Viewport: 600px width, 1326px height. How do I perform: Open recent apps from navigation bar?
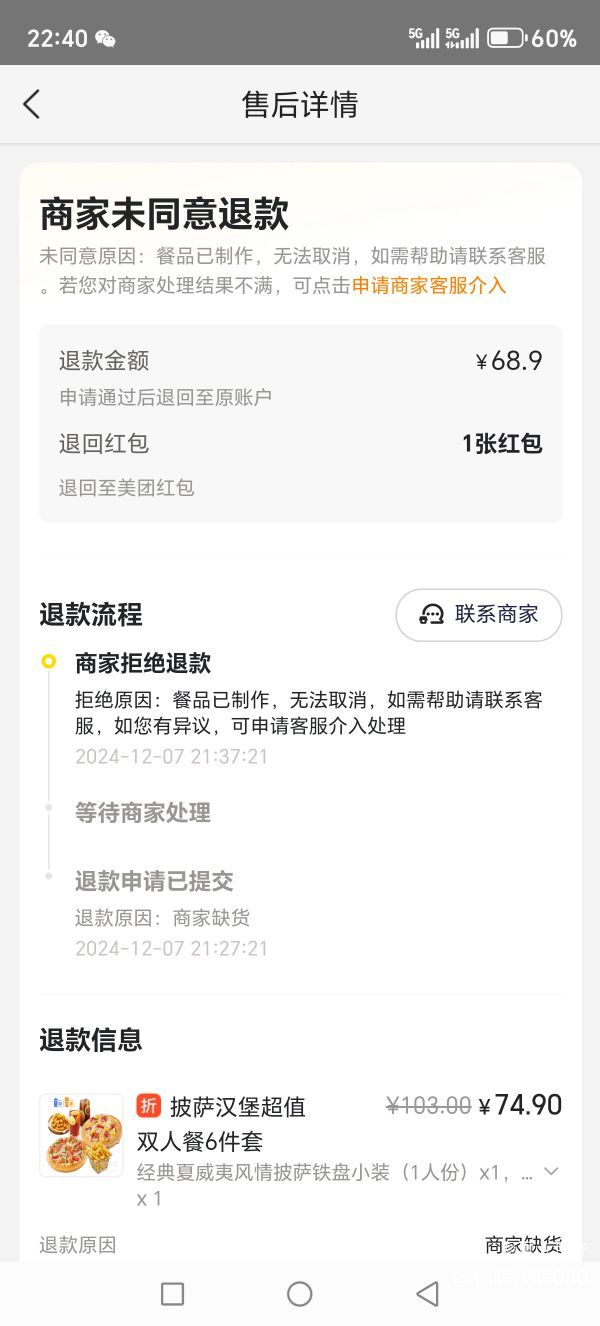tap(172, 1294)
